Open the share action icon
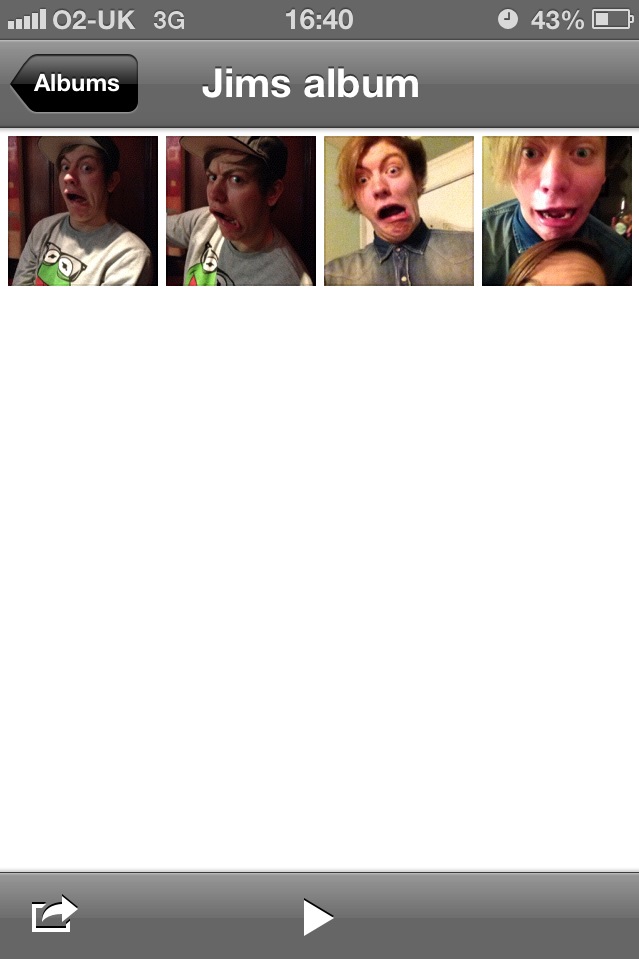Viewport: 639px width, 959px height. click(x=54, y=914)
